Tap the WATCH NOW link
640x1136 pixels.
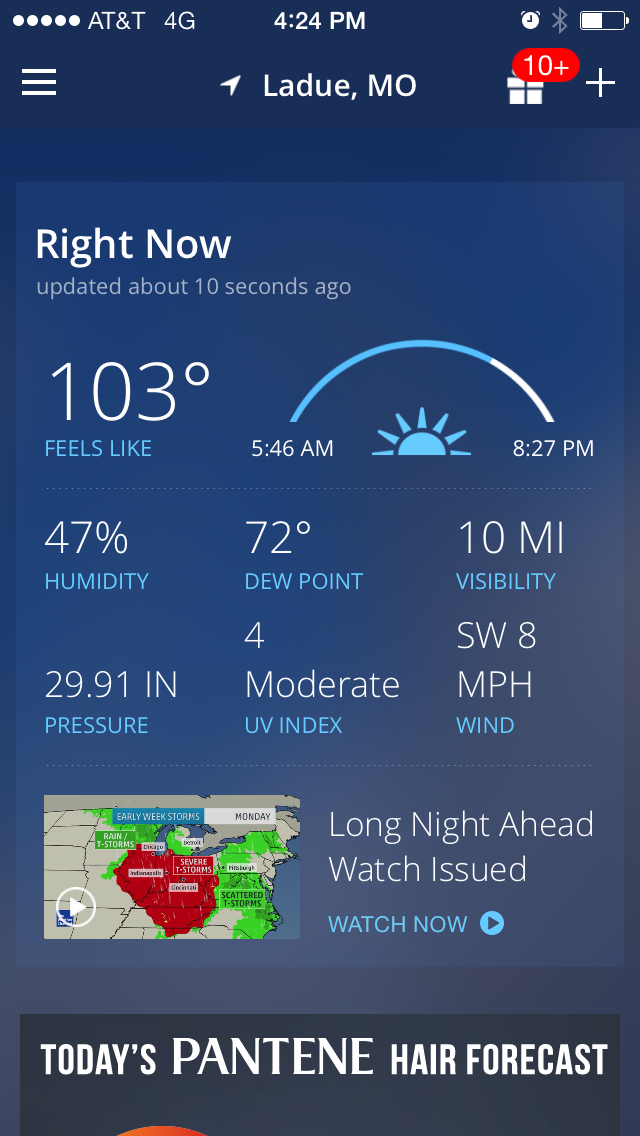pos(415,923)
